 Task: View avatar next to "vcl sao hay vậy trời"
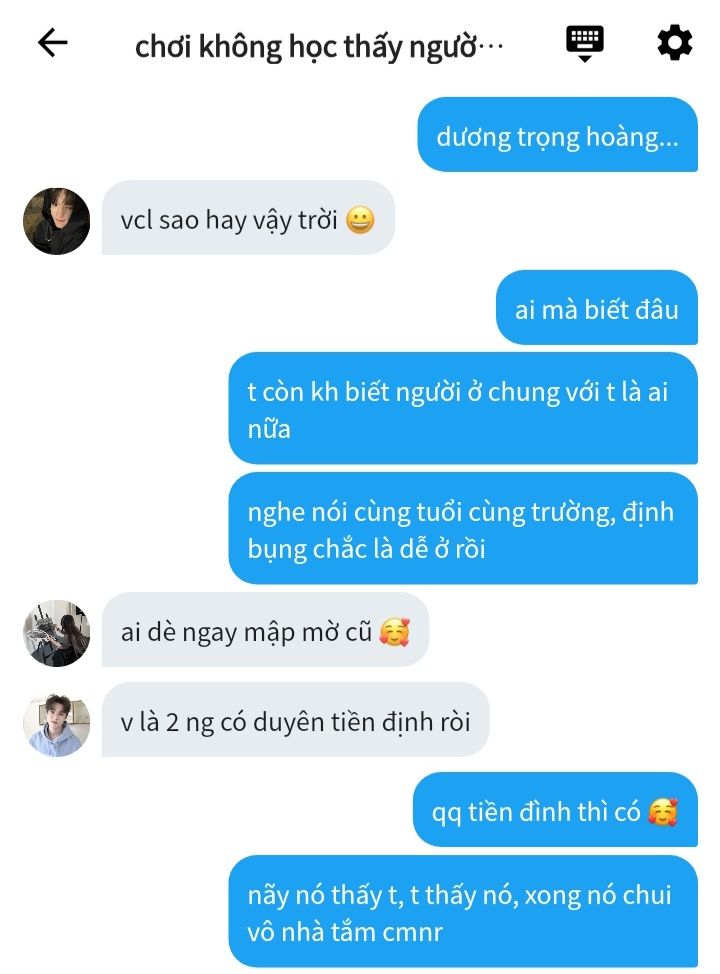[x=57, y=221]
